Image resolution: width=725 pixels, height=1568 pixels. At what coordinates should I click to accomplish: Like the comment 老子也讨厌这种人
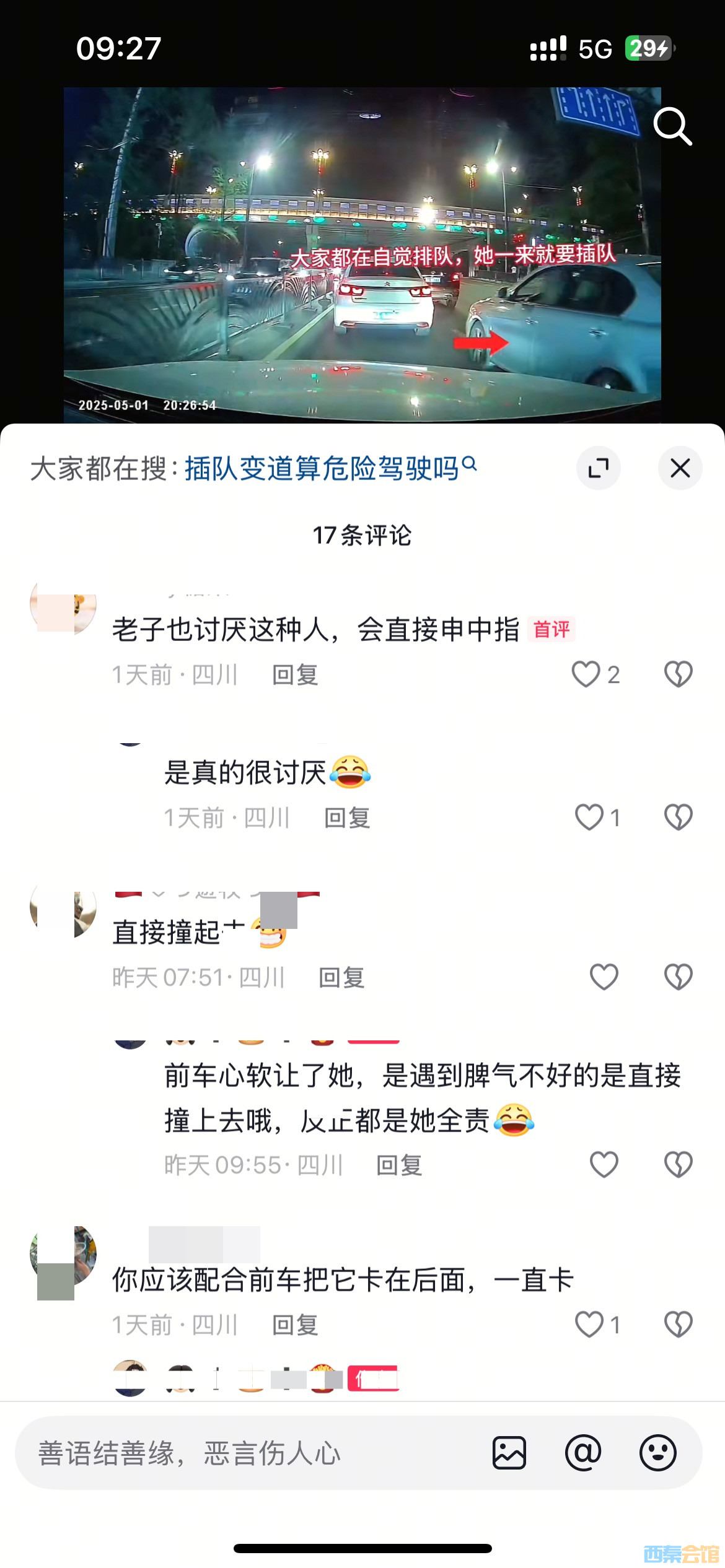pyautogui.click(x=586, y=674)
